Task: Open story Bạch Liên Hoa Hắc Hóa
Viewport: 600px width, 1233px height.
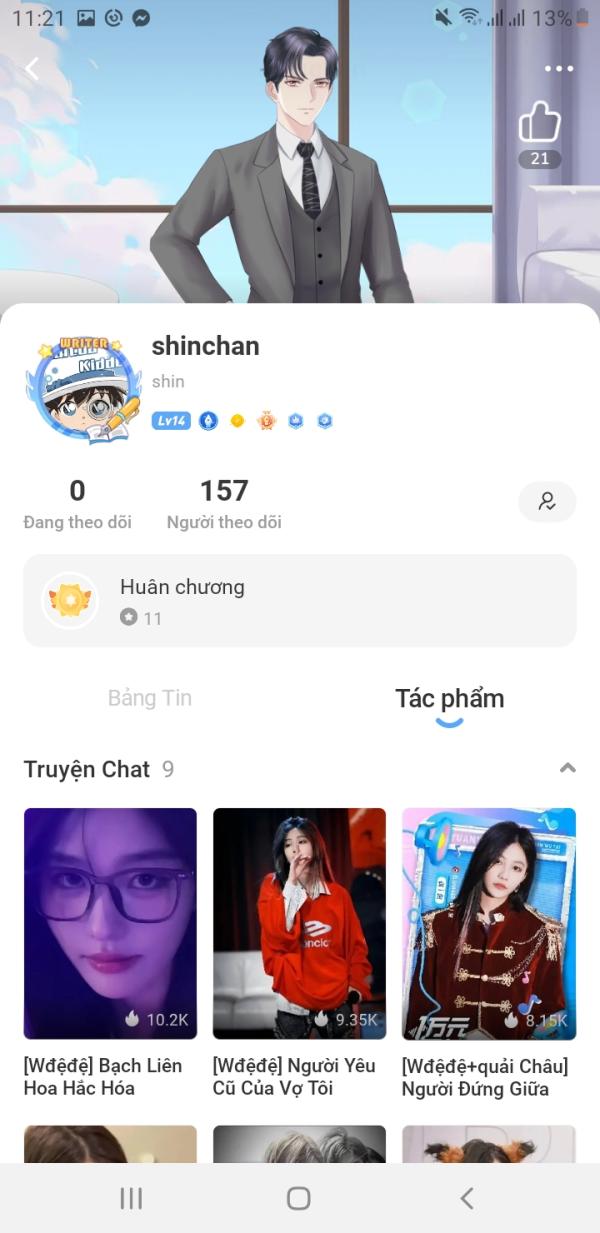Action: (110, 923)
